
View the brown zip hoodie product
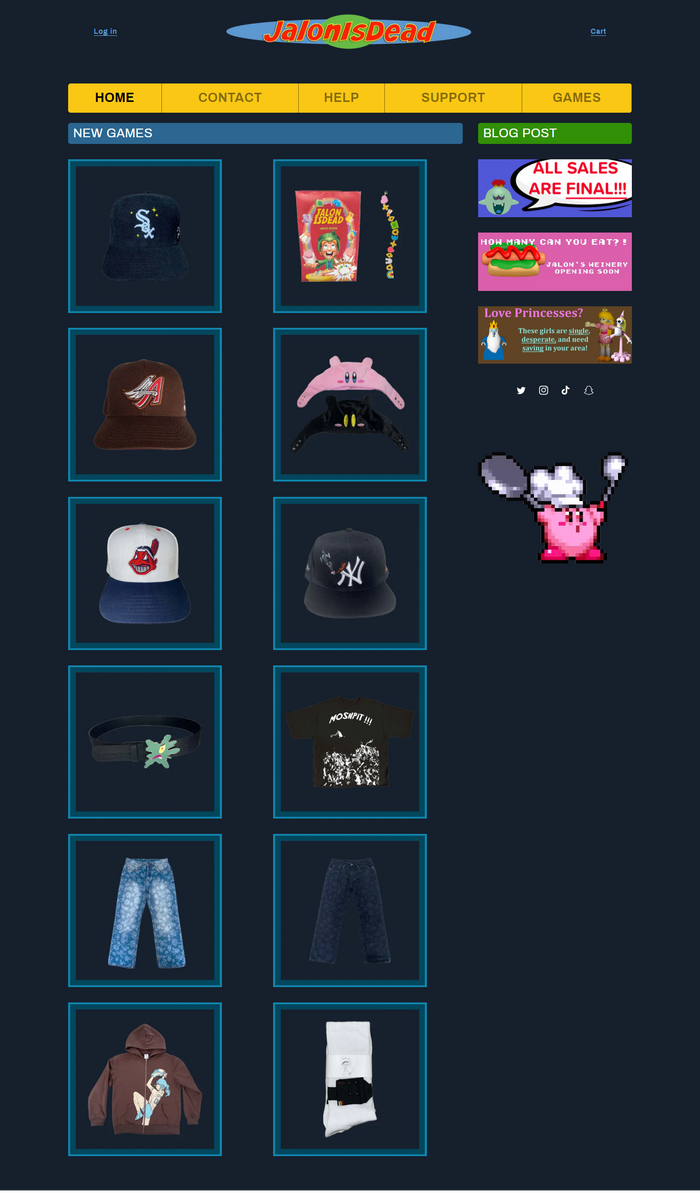coord(145,1079)
